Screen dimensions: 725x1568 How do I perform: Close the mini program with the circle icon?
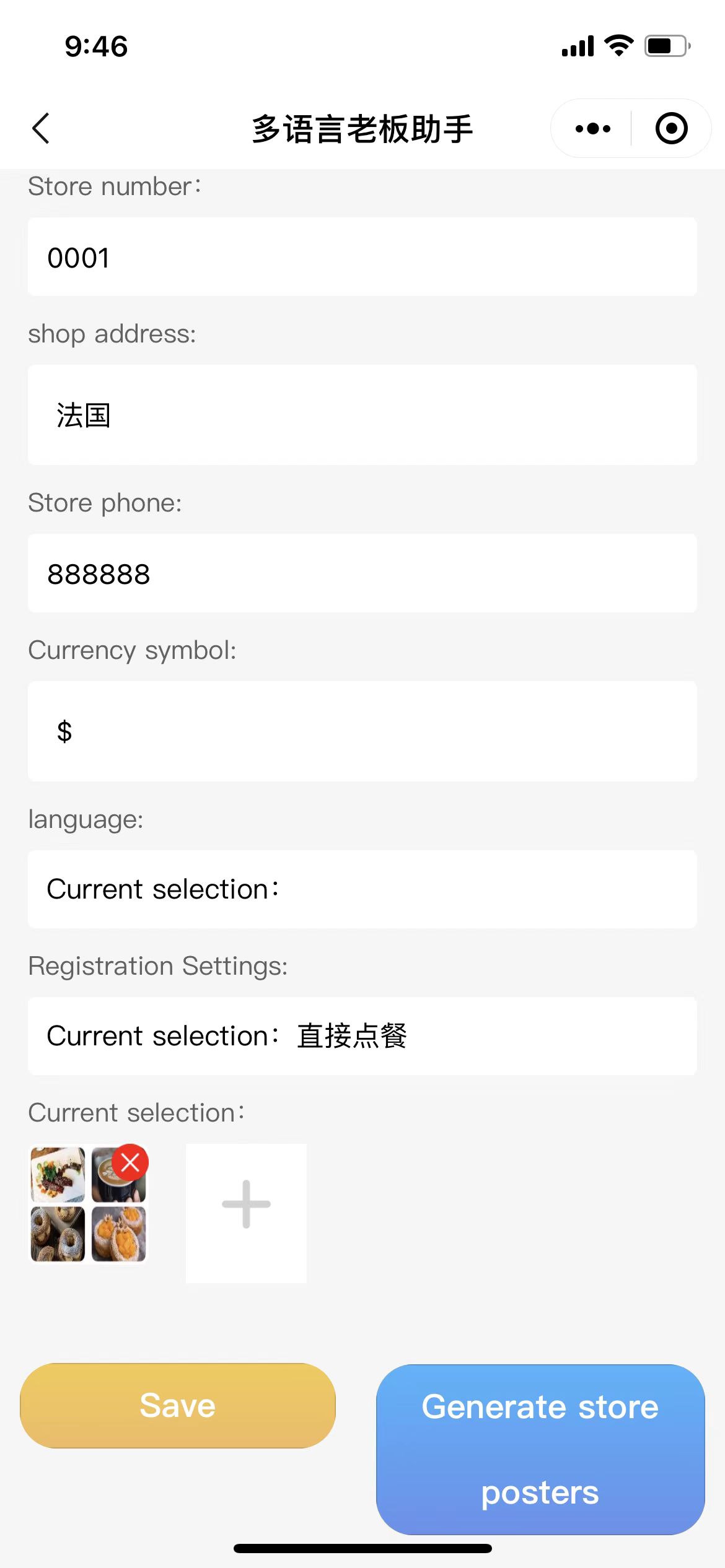tap(671, 129)
